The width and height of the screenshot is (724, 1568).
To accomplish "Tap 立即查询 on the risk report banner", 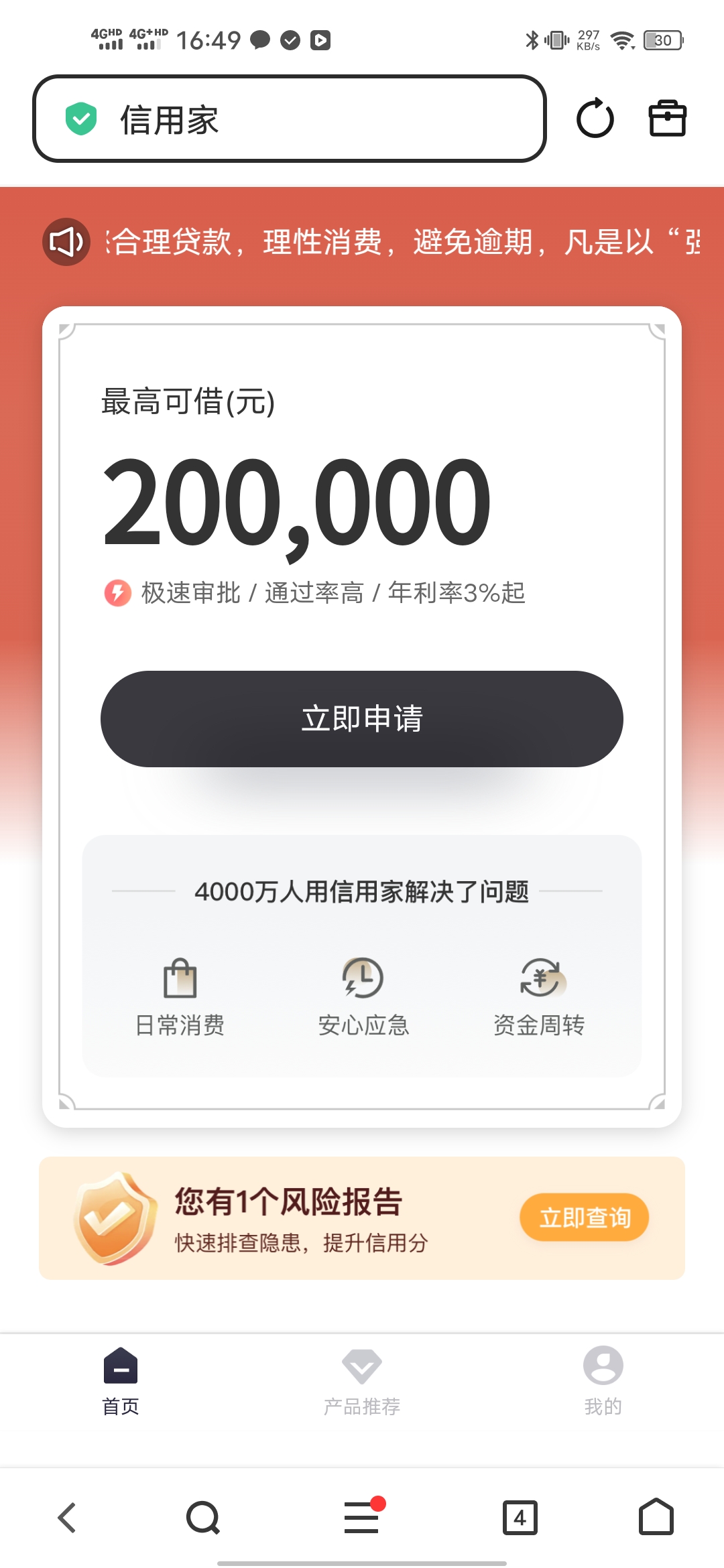I will [584, 1217].
